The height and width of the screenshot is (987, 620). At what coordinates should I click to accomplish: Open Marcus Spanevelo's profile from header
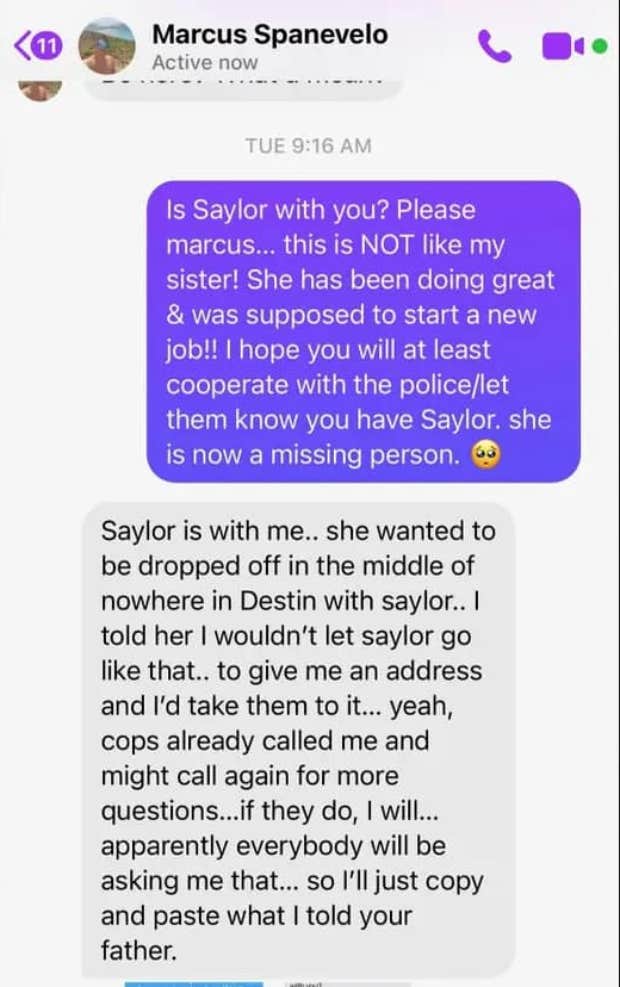coord(268,46)
